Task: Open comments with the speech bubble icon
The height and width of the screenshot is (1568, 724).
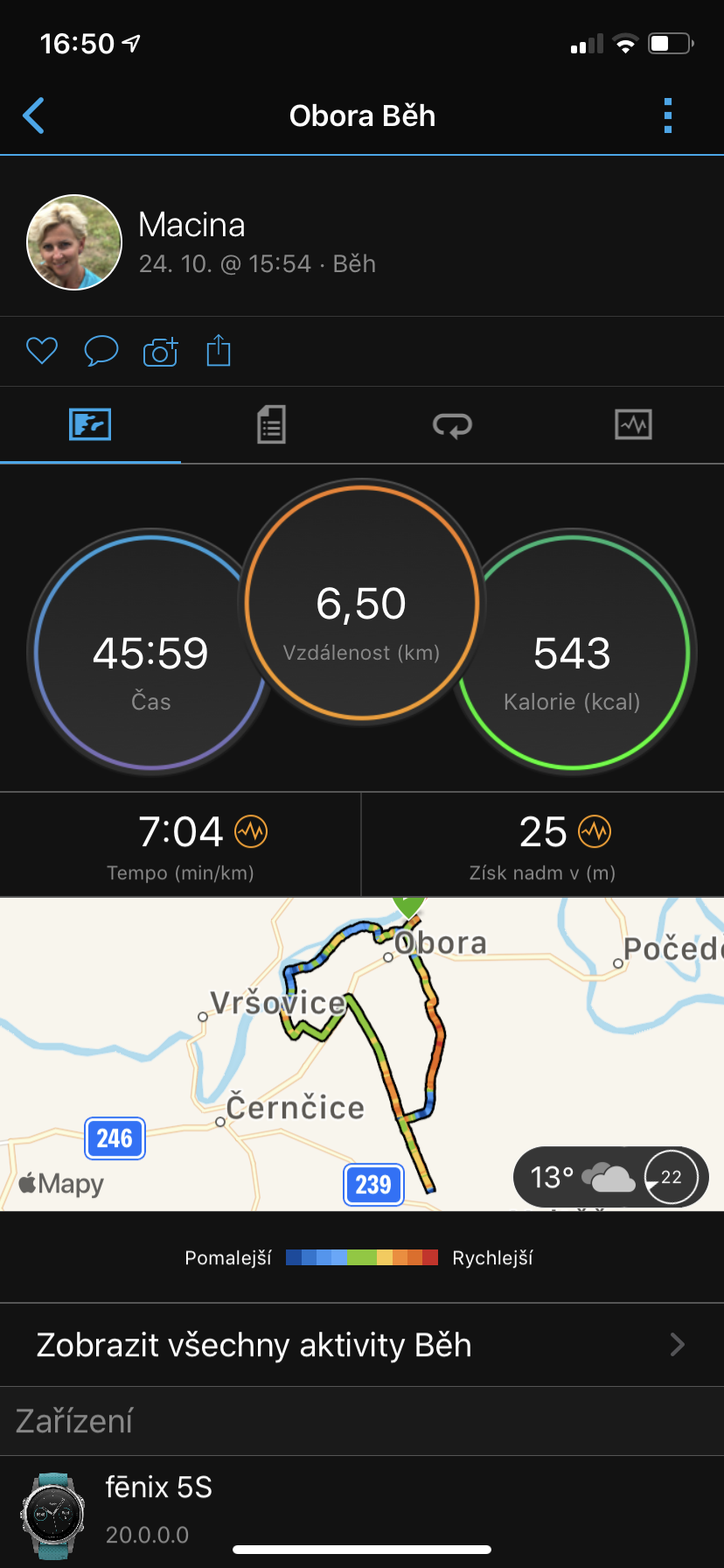Action: [101, 352]
